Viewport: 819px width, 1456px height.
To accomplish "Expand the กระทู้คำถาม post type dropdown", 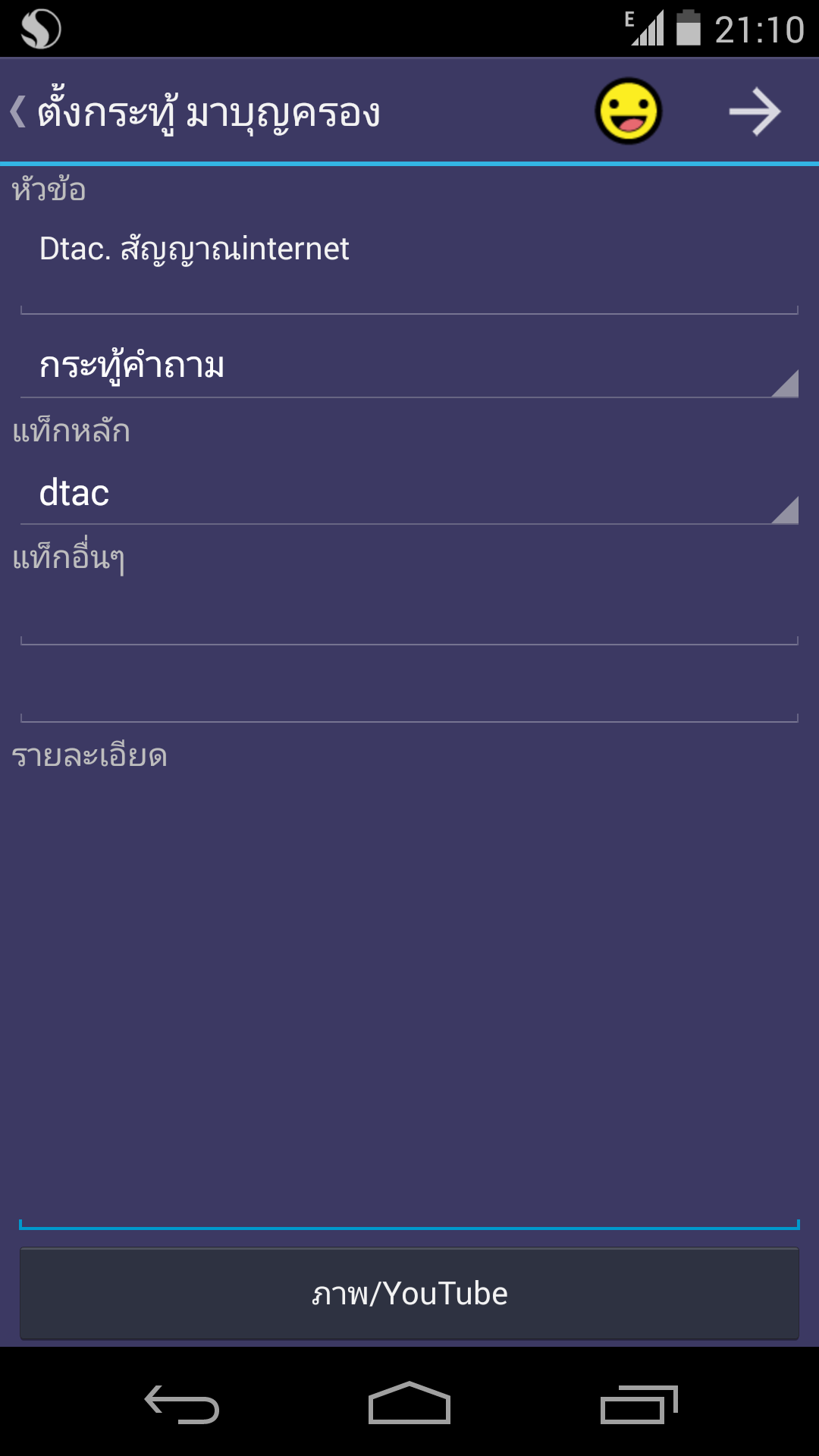I will [409, 366].
